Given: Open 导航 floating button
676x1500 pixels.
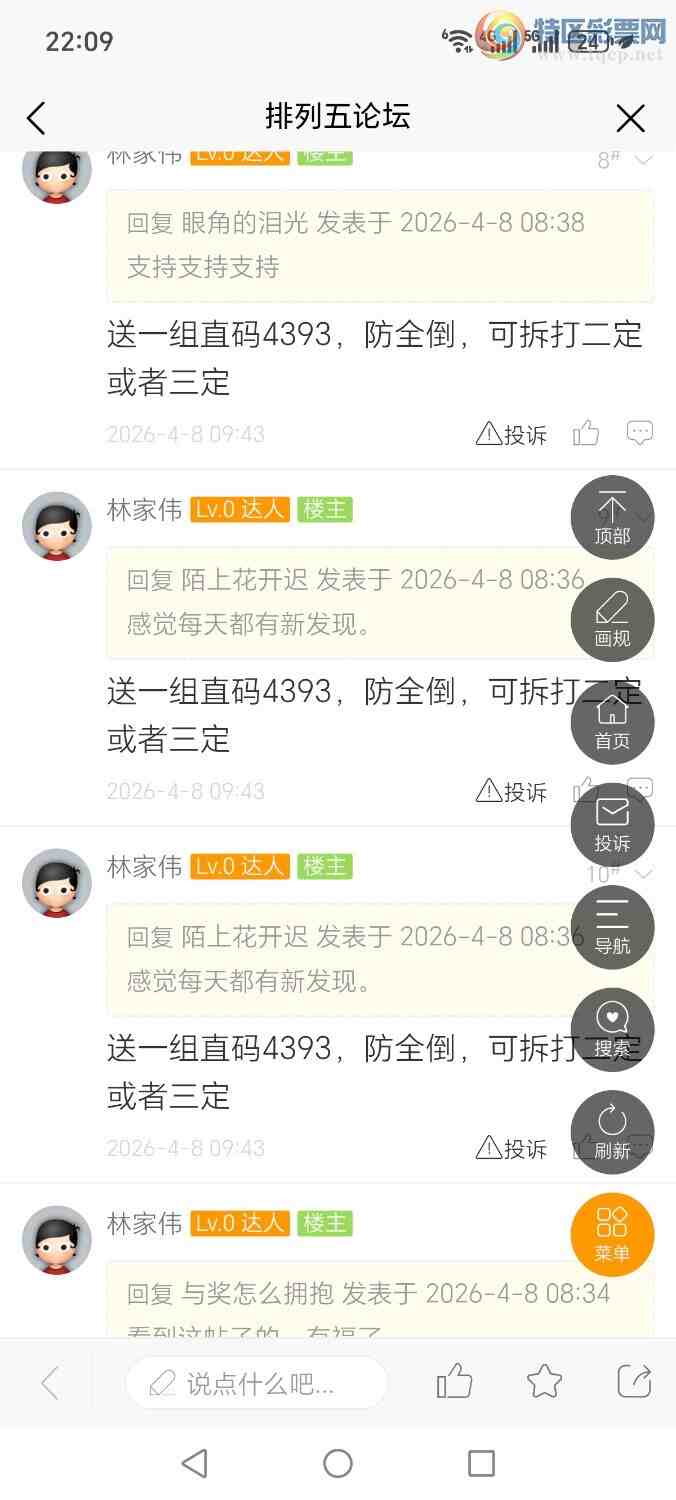Looking at the screenshot, I should [x=612, y=928].
